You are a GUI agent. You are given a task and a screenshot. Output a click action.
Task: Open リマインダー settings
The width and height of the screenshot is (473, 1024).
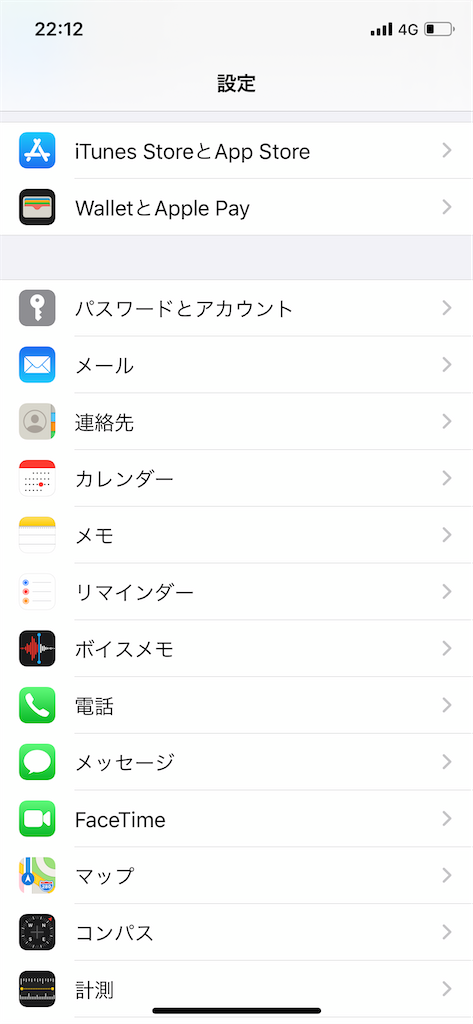pos(236,592)
